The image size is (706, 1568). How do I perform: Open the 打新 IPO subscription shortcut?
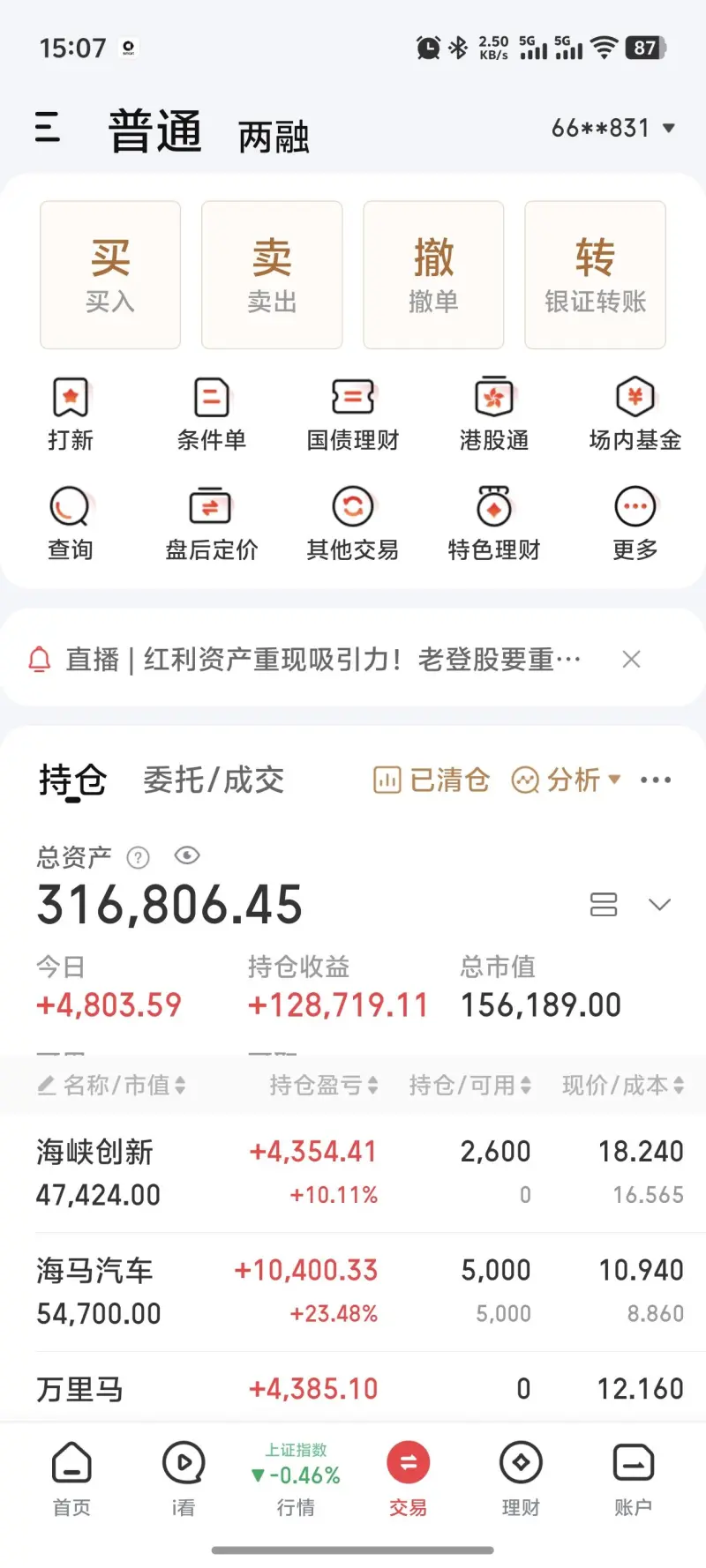point(71,414)
